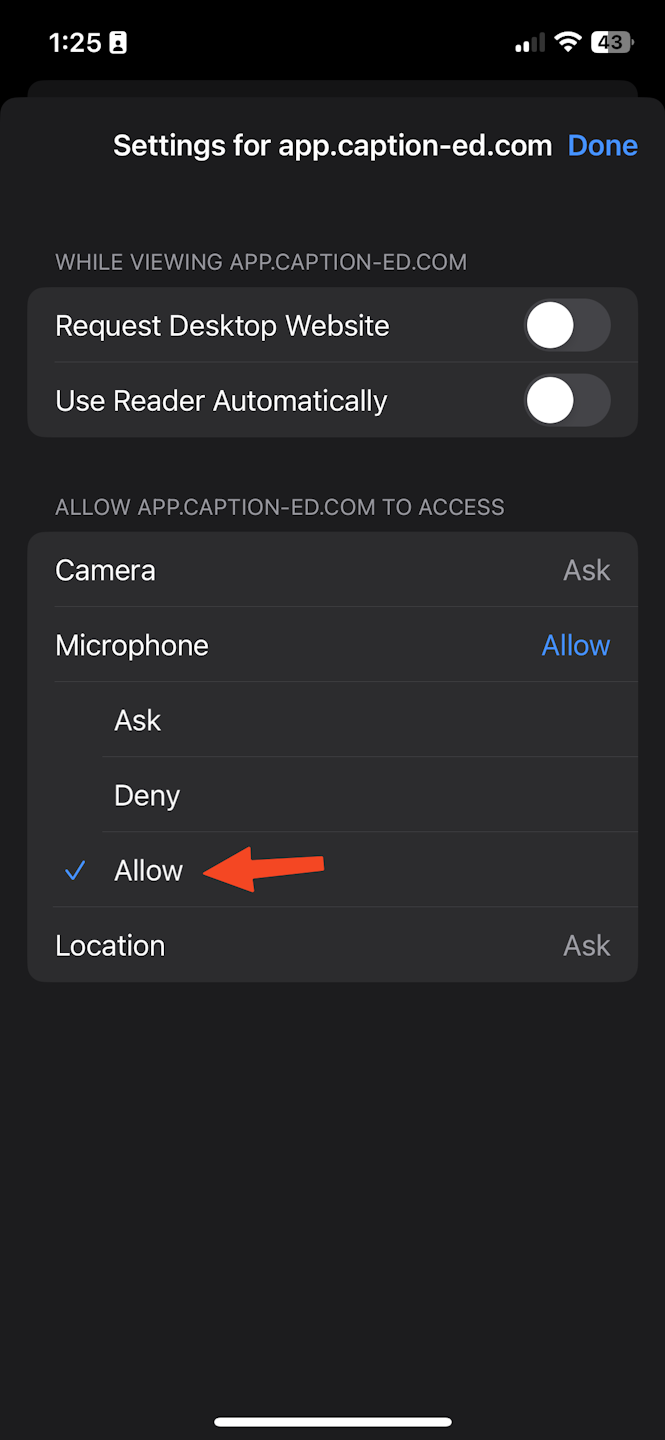Toggle Request Desktop Website switch
This screenshot has height=1440, width=665.
(x=567, y=325)
